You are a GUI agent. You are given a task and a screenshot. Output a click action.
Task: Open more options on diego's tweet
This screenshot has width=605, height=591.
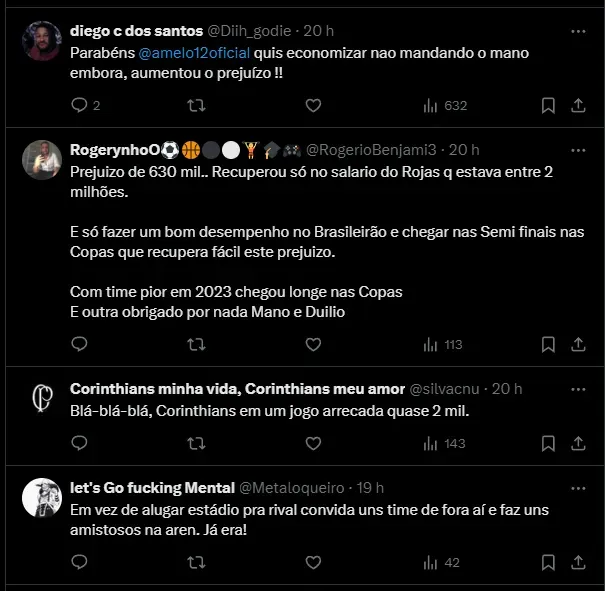578,32
